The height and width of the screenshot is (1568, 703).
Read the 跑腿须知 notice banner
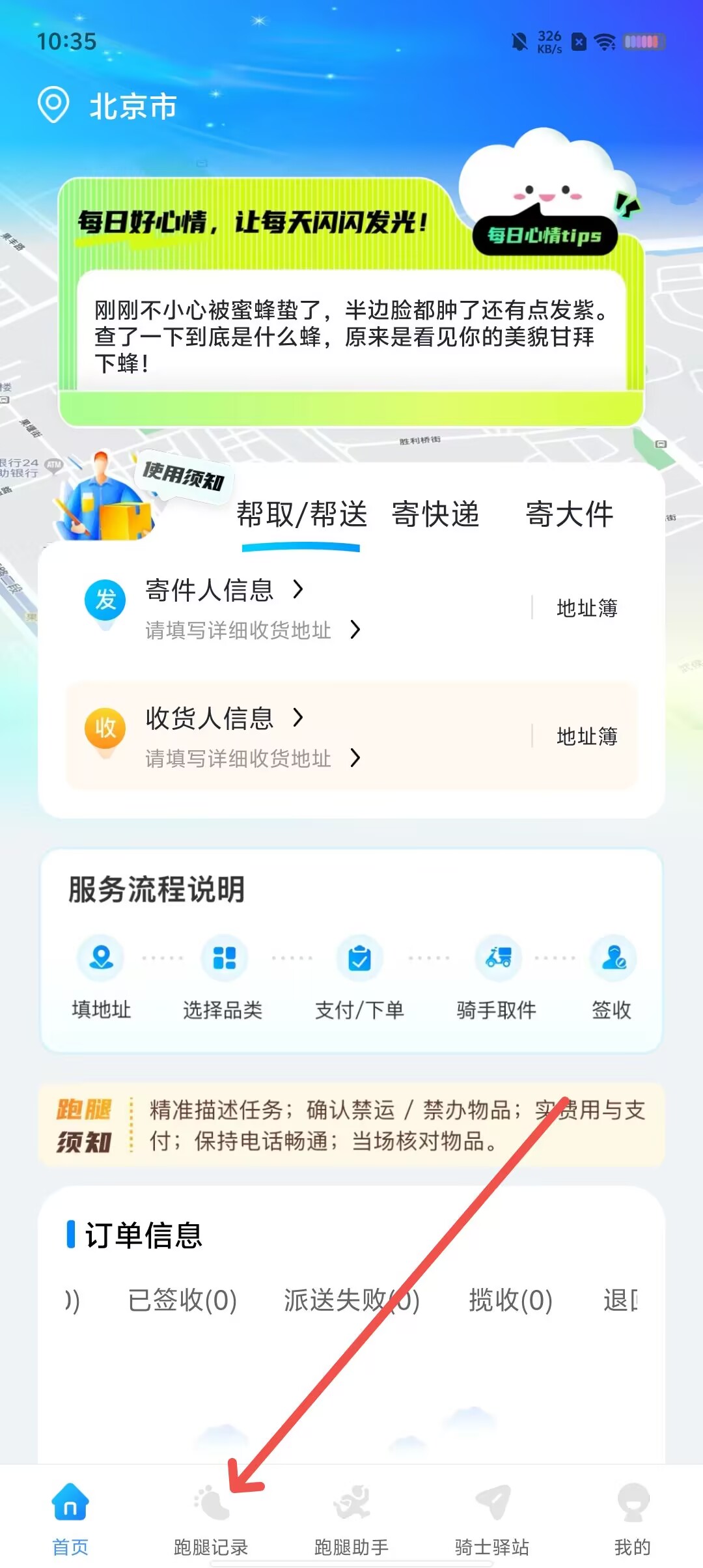351,1125
